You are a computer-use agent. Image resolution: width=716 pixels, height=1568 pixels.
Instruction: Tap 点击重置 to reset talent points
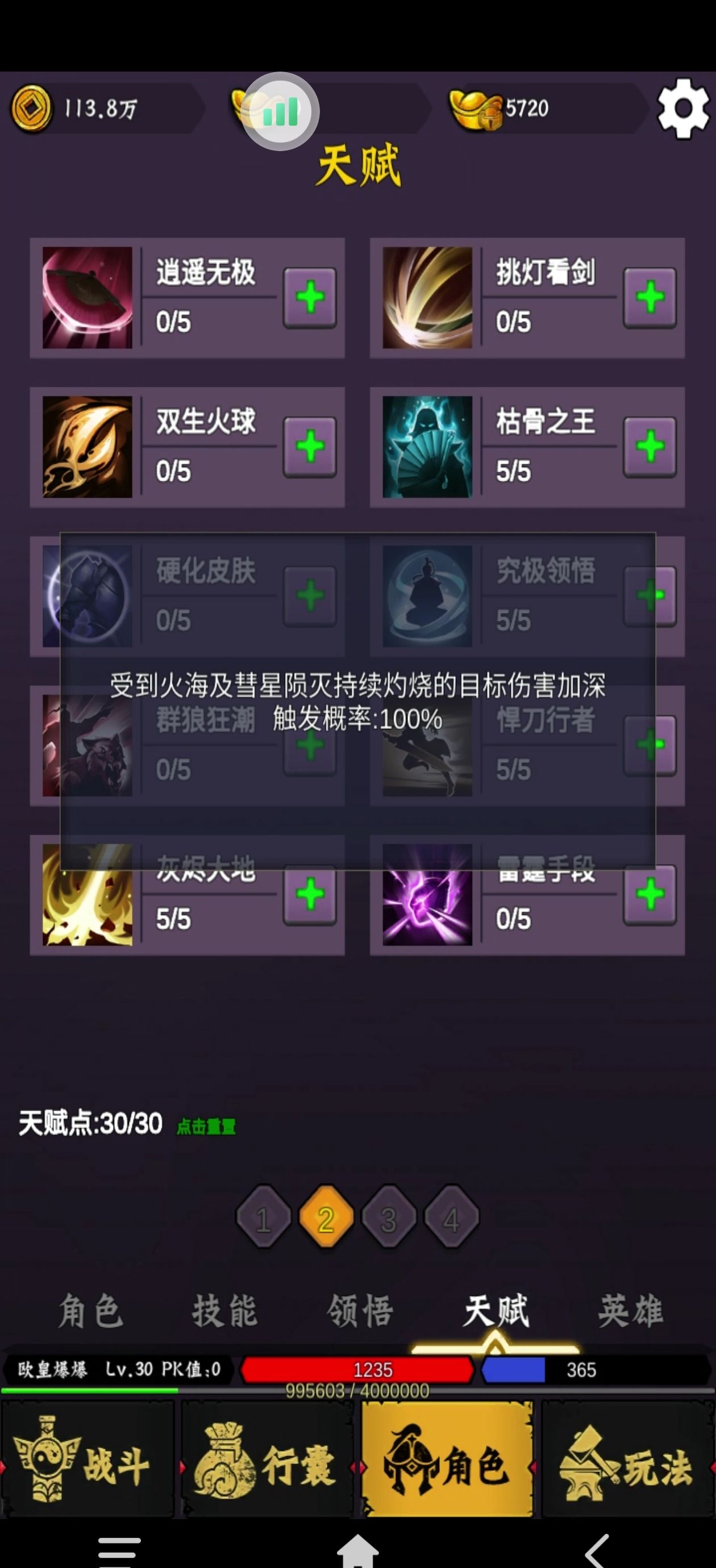[x=206, y=1127]
